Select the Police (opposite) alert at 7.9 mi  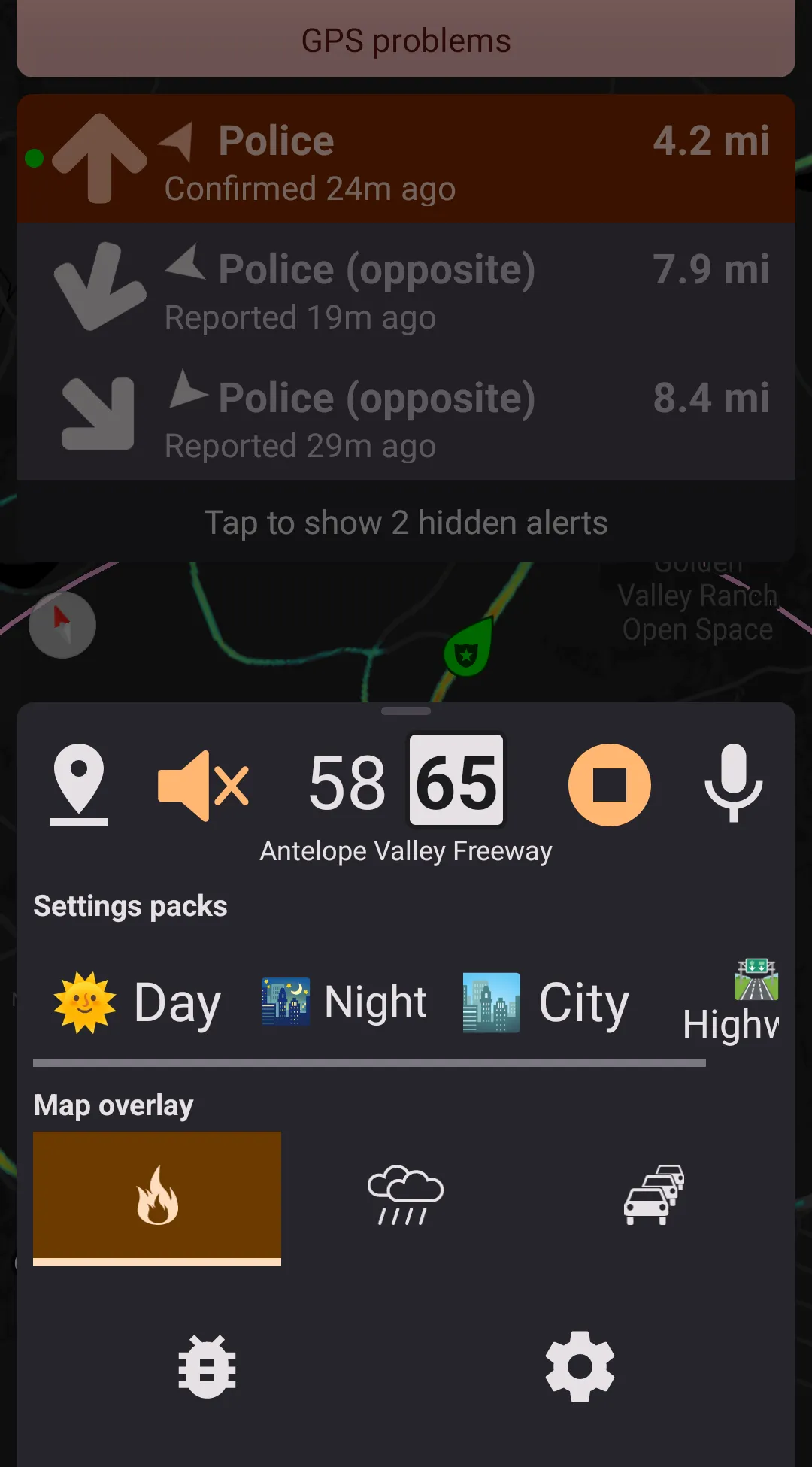406,288
